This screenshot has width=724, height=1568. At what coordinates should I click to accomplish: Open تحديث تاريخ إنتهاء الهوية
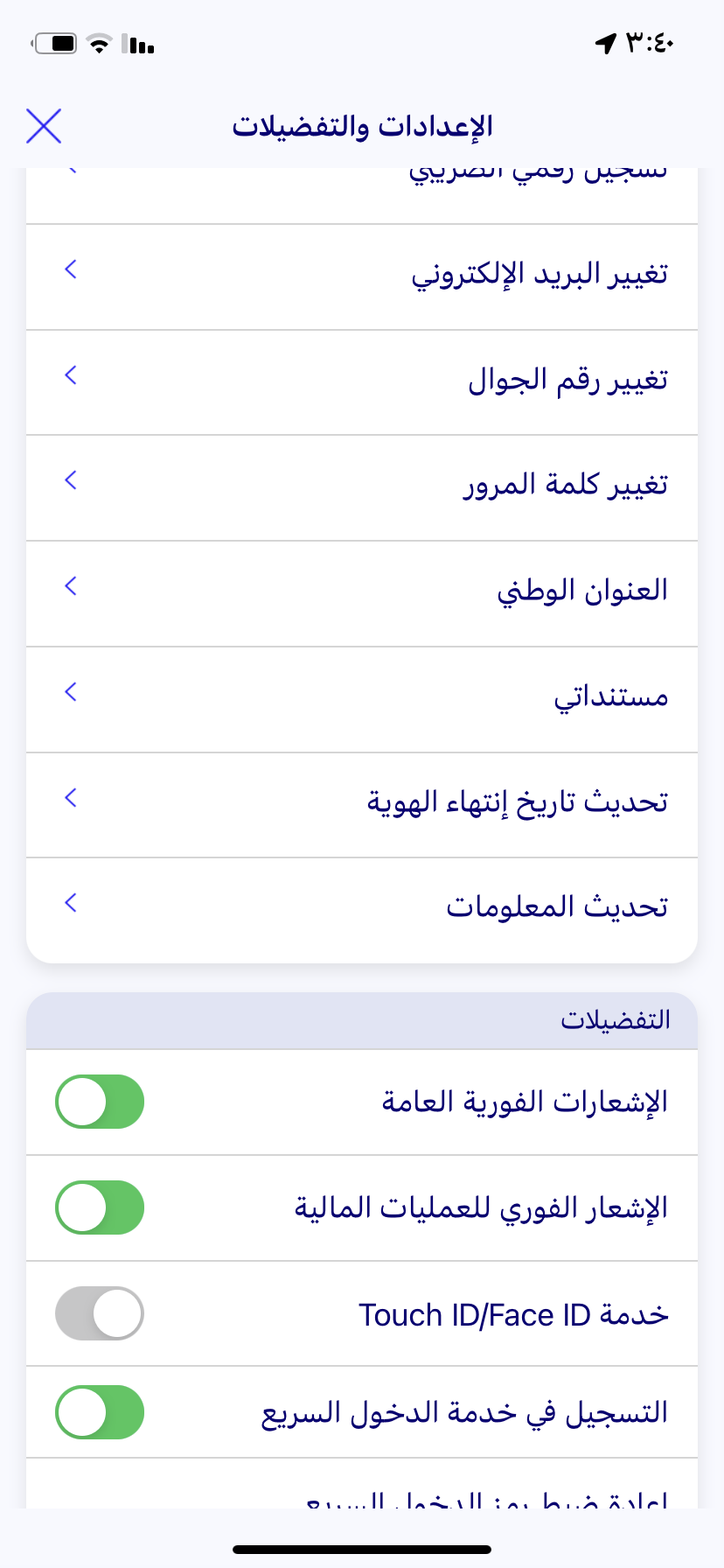[x=362, y=805]
